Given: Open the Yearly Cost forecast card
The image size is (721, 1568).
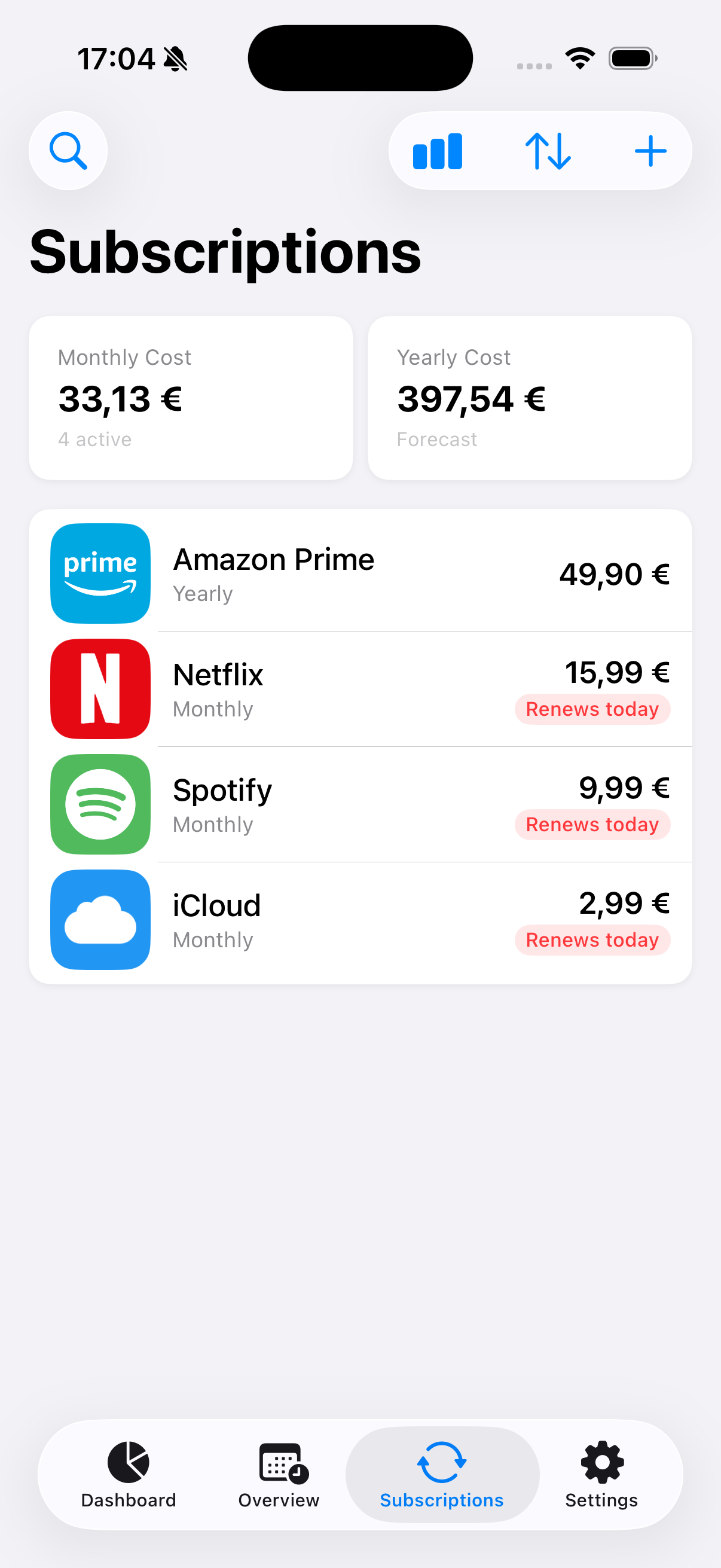Looking at the screenshot, I should [x=529, y=397].
